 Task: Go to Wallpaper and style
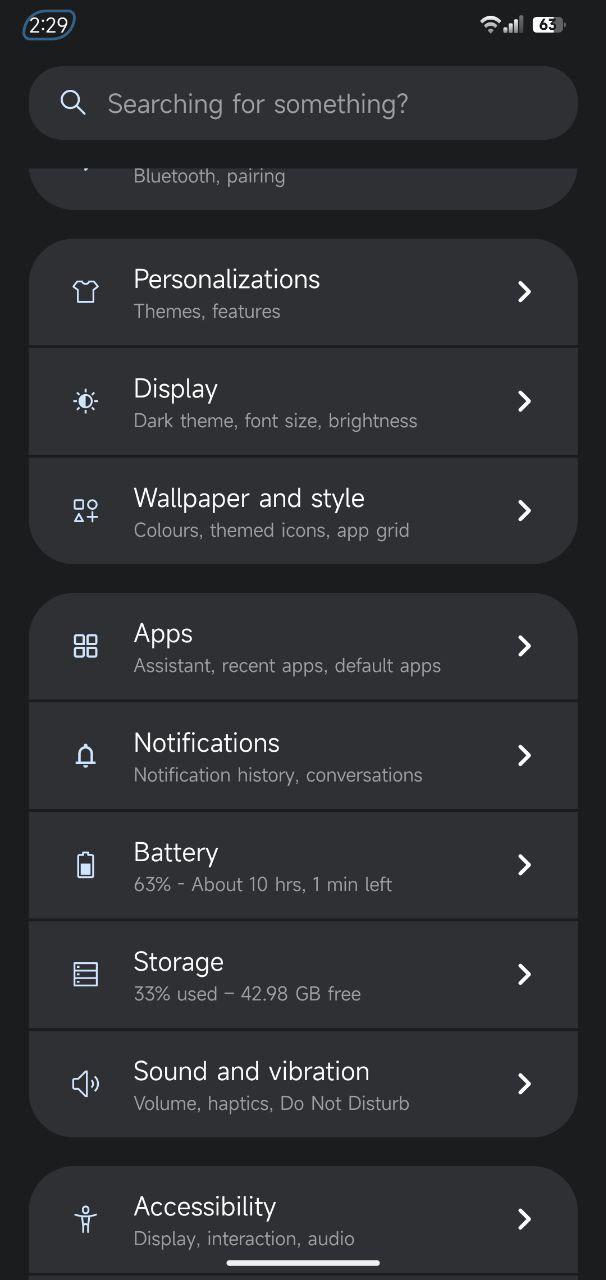303,511
